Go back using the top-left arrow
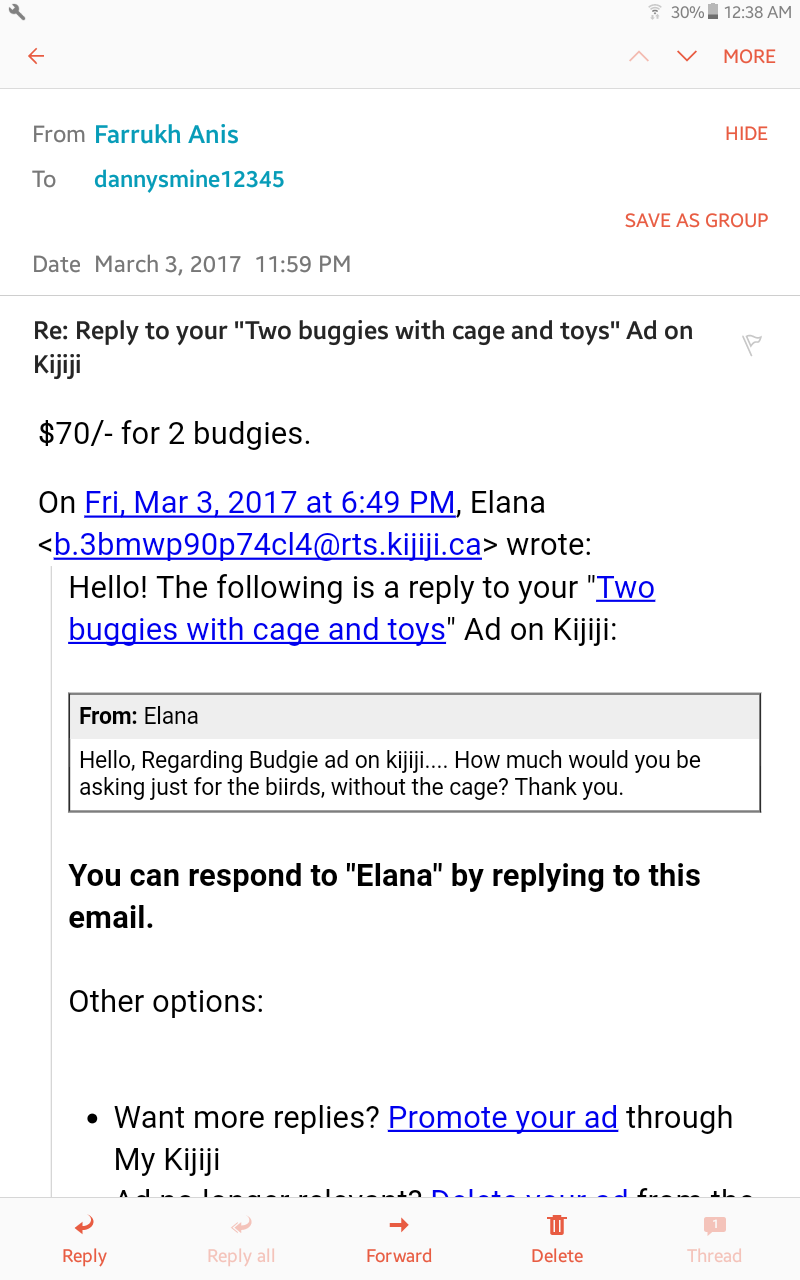800x1280 pixels. 36,56
